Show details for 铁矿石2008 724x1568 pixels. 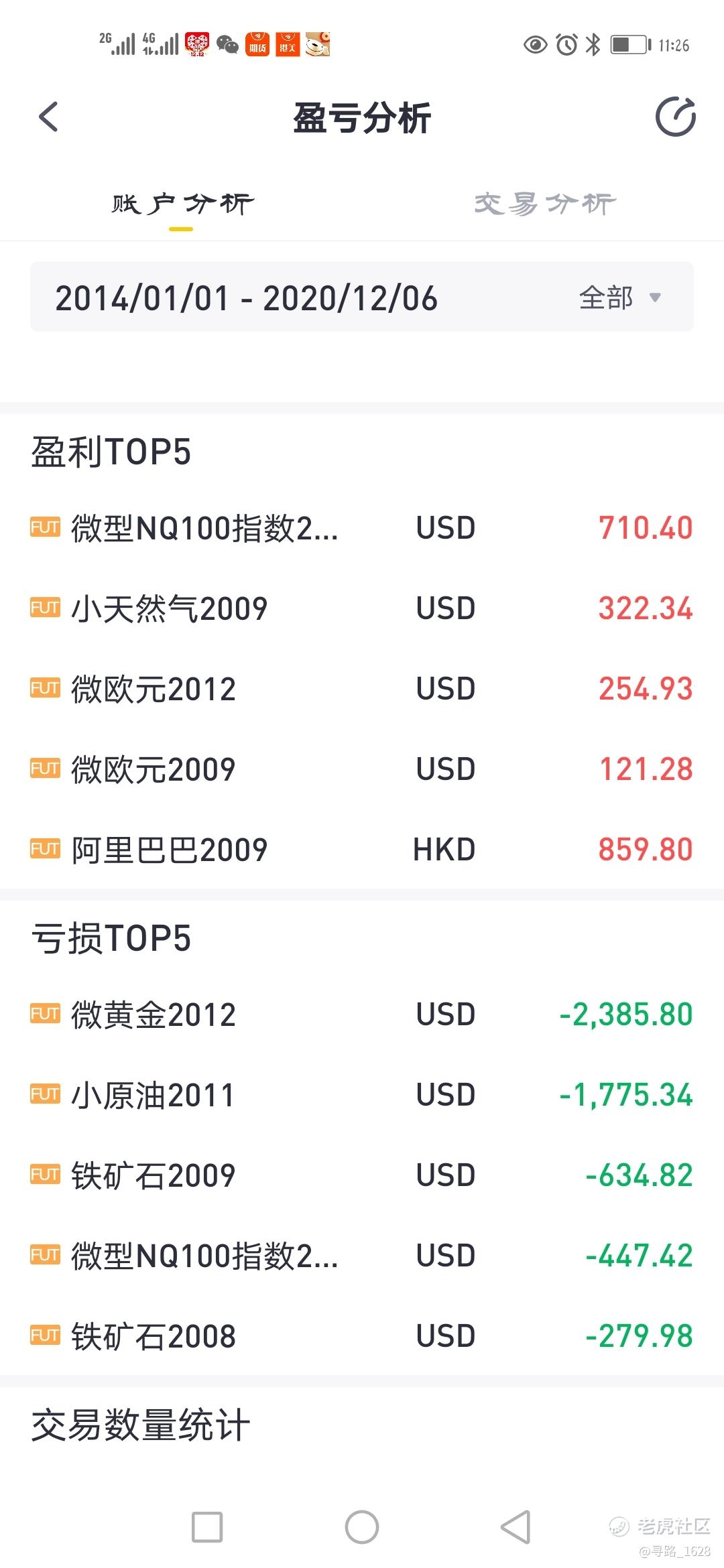click(x=362, y=1336)
